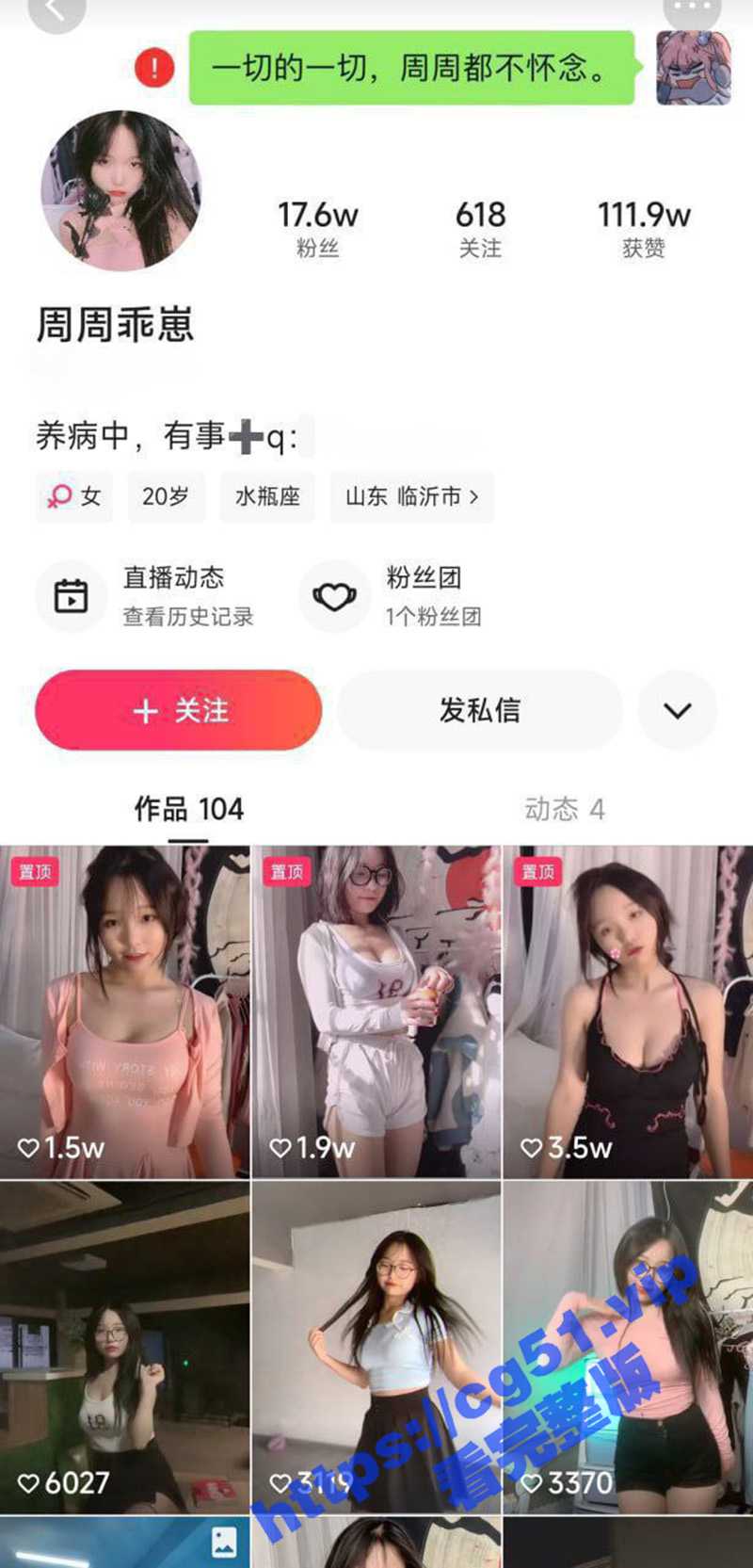753x1568 pixels.
Task: Select the 置顶 pinned badge on first video
Action: [x=35, y=873]
